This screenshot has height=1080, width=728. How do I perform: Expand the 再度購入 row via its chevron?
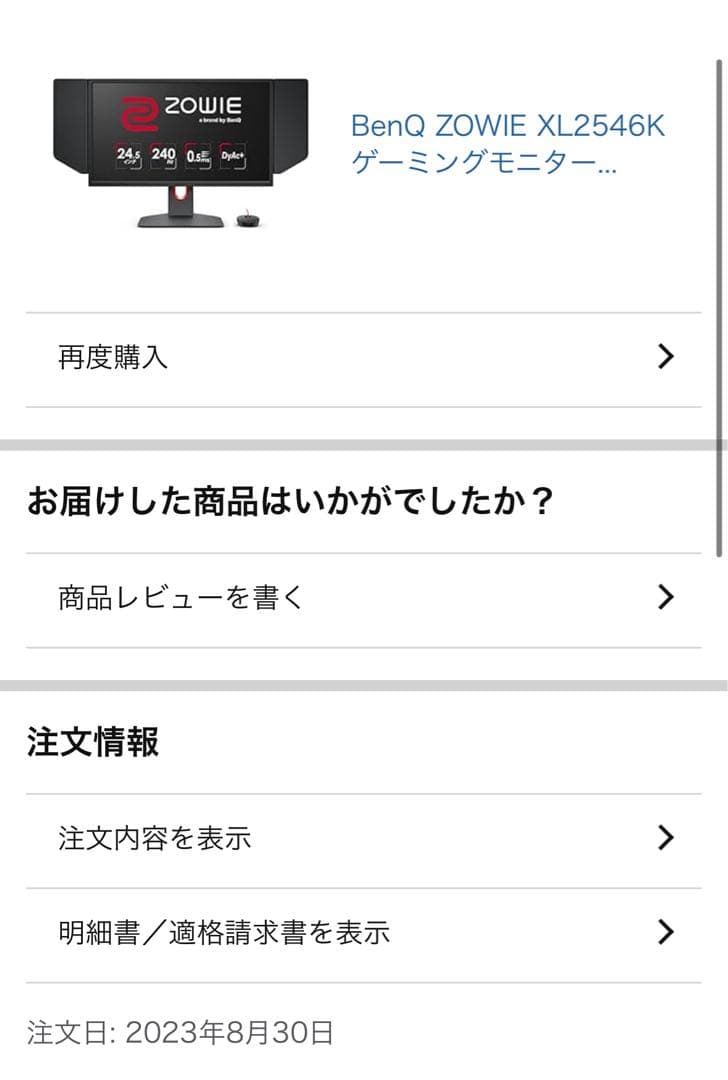click(664, 358)
